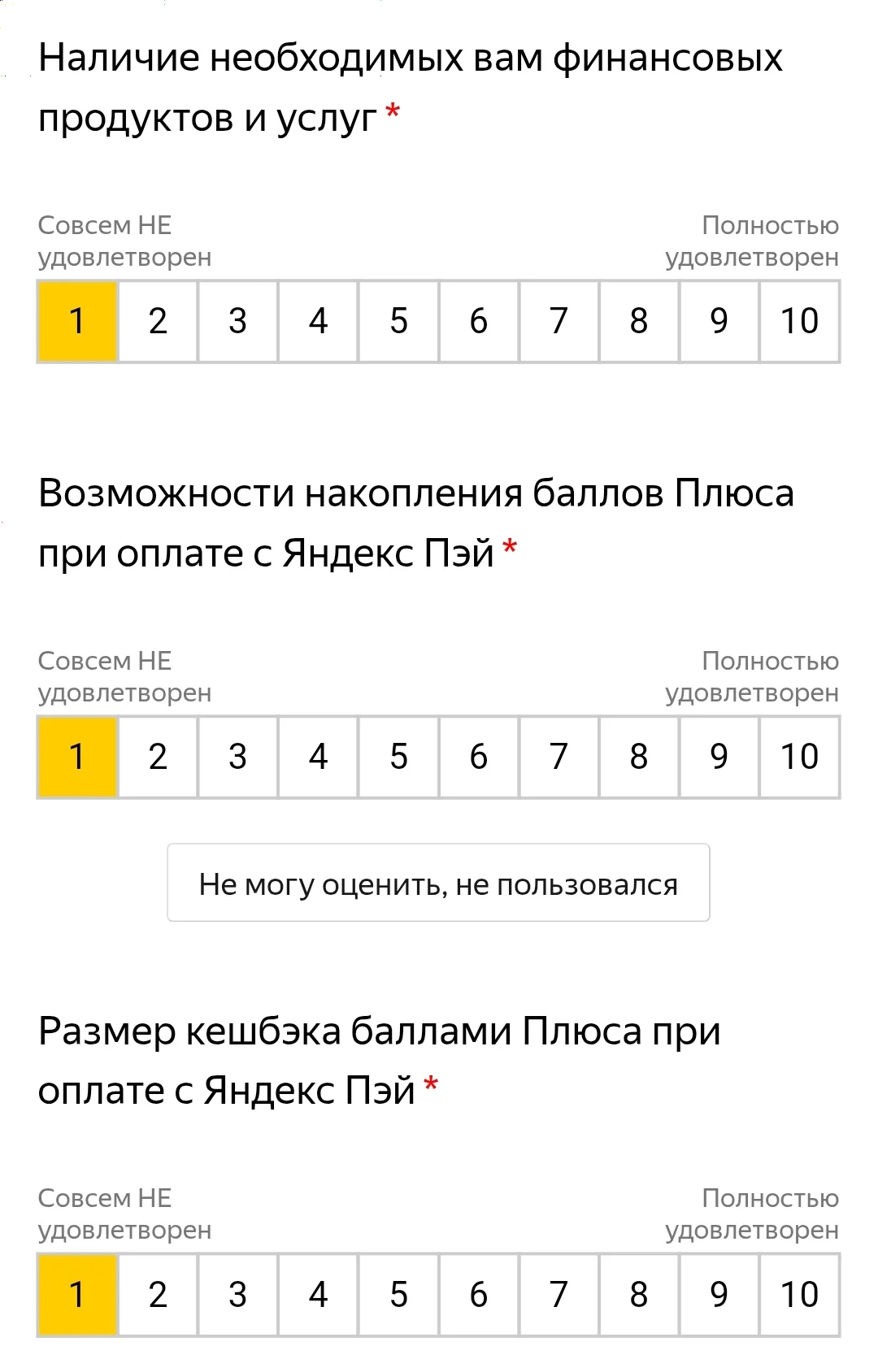Rate Plus points accumulation options as 7
The height and width of the screenshot is (1372, 878).
(559, 757)
